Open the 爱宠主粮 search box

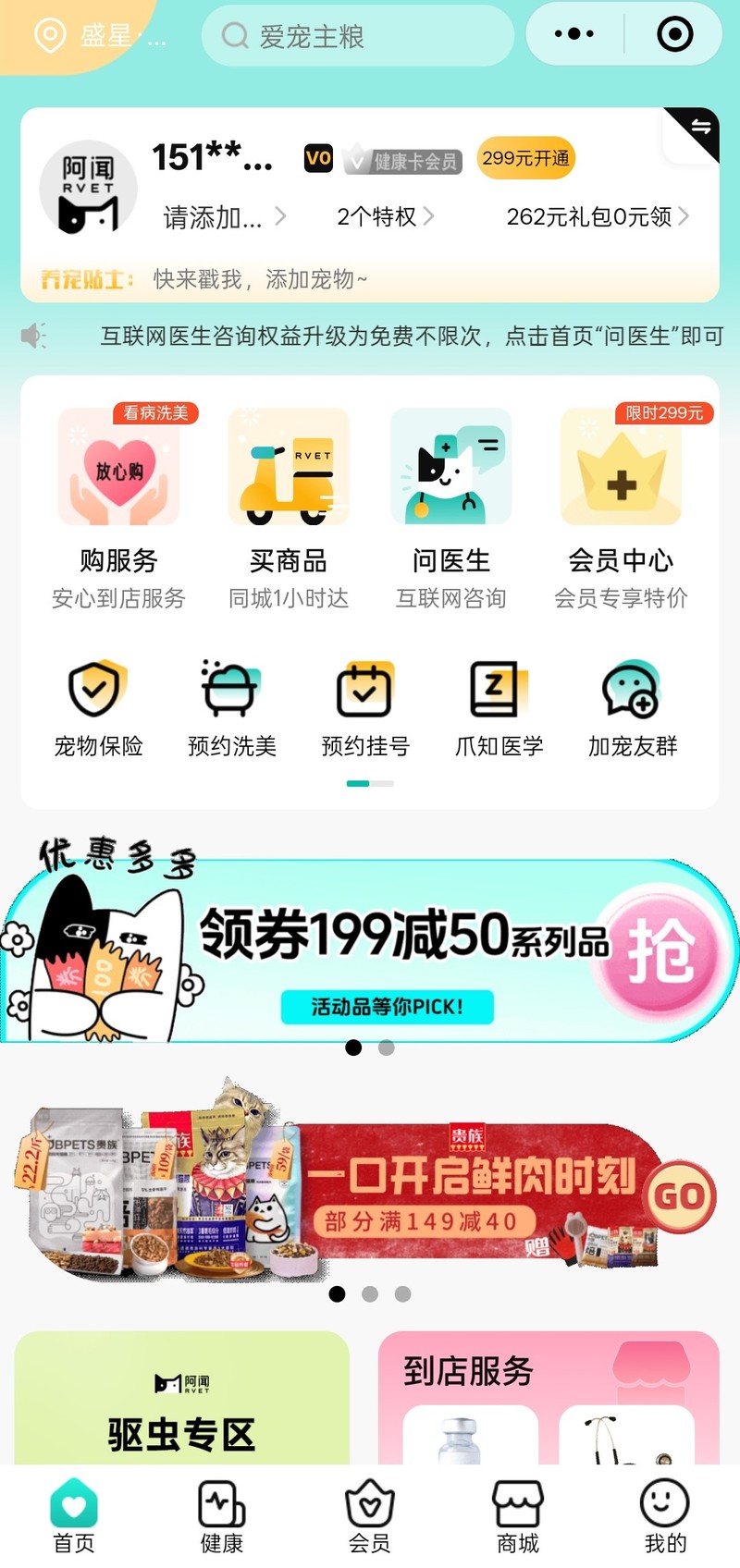(357, 36)
